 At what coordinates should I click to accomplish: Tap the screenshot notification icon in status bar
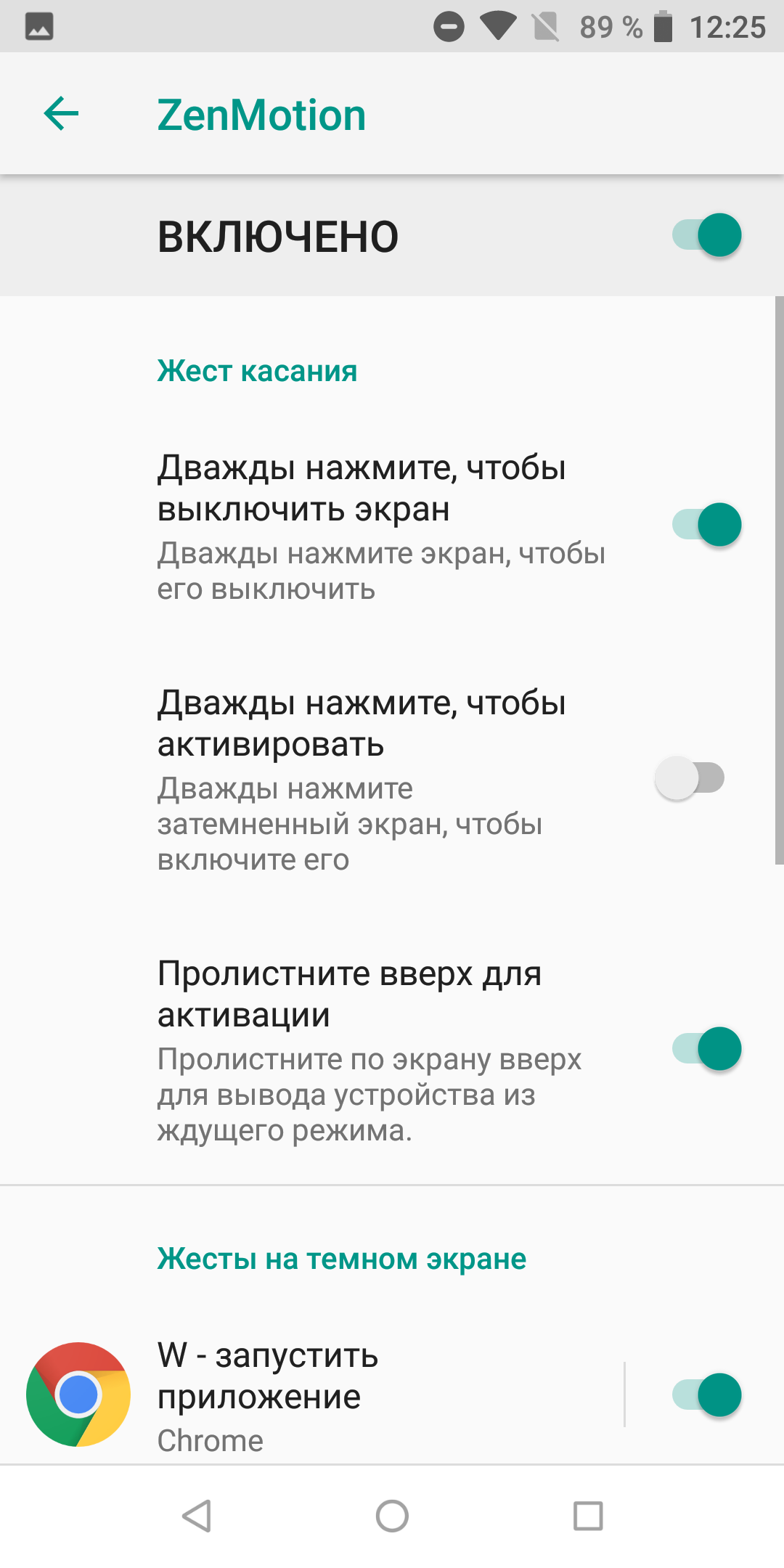(38, 26)
